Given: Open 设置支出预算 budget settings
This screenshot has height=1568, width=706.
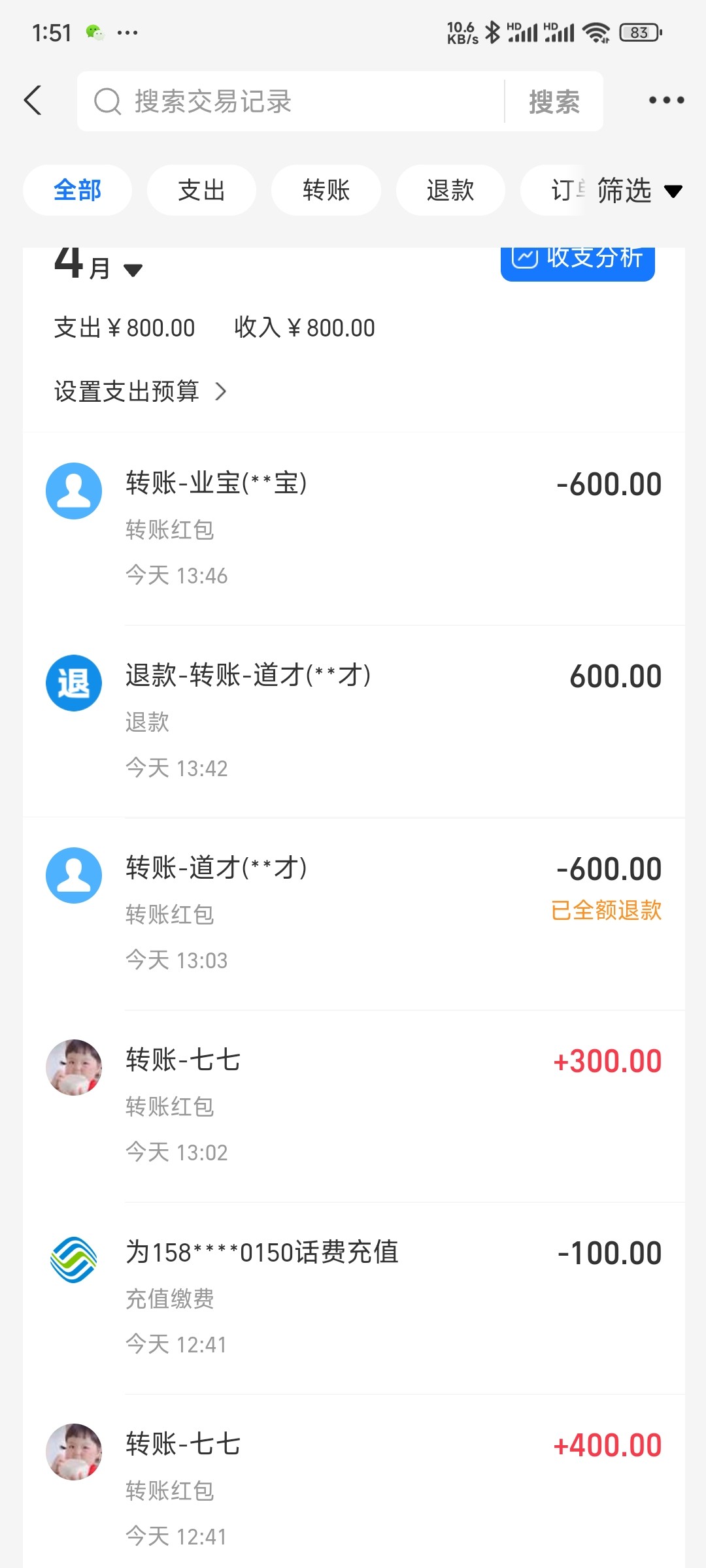Looking at the screenshot, I should pyautogui.click(x=140, y=391).
